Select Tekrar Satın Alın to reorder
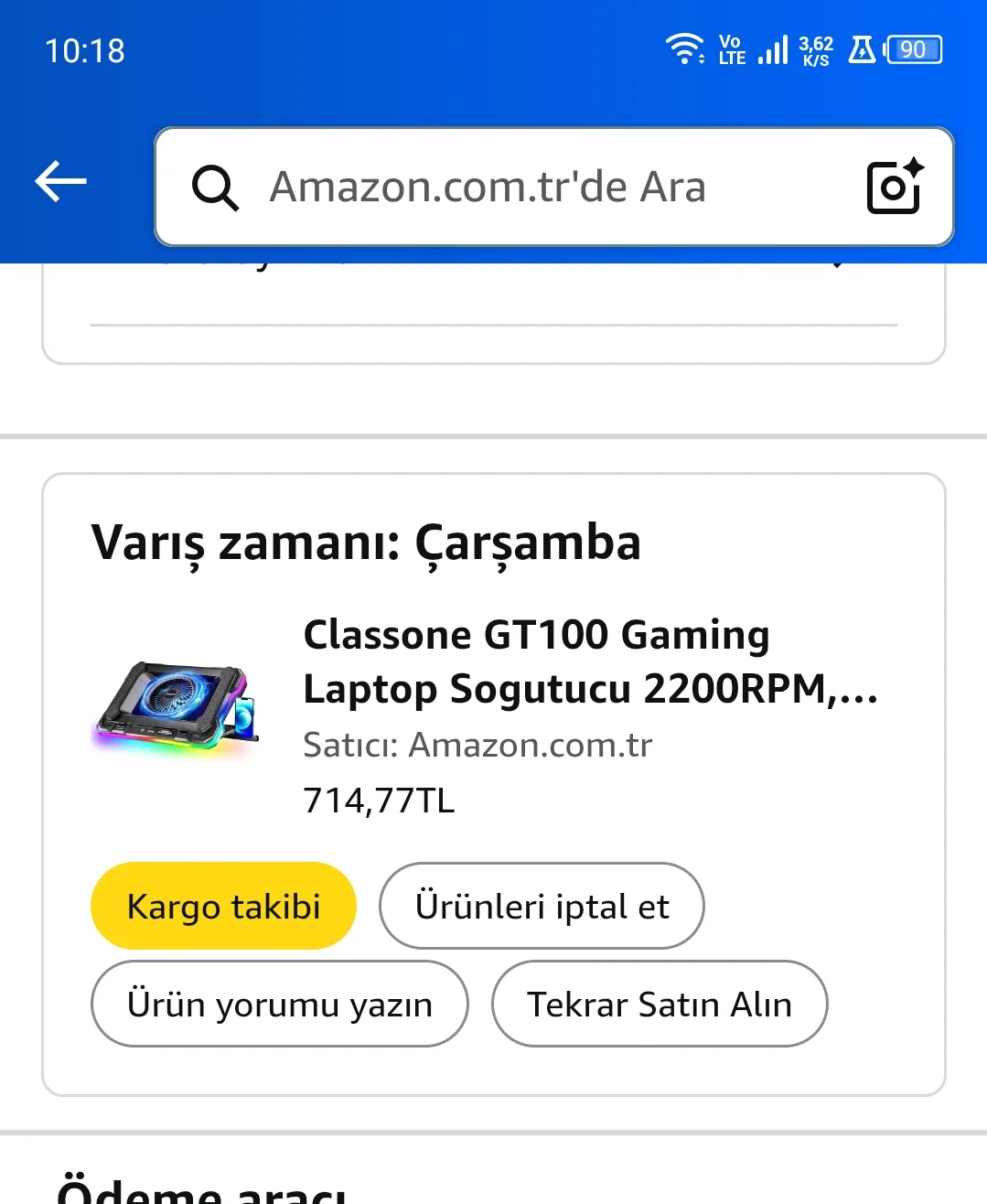 (x=659, y=1004)
